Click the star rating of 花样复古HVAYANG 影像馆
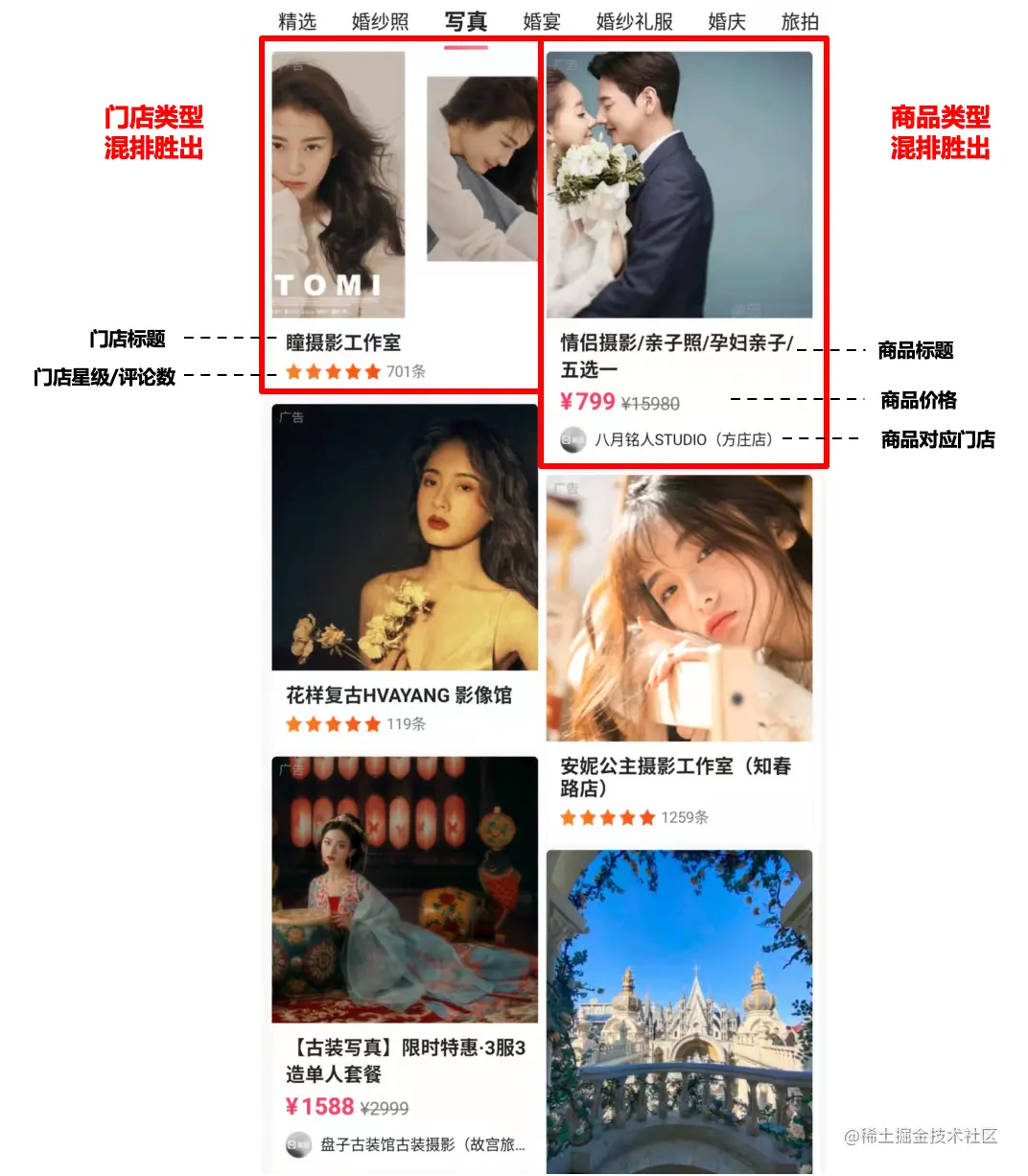 pos(333,724)
